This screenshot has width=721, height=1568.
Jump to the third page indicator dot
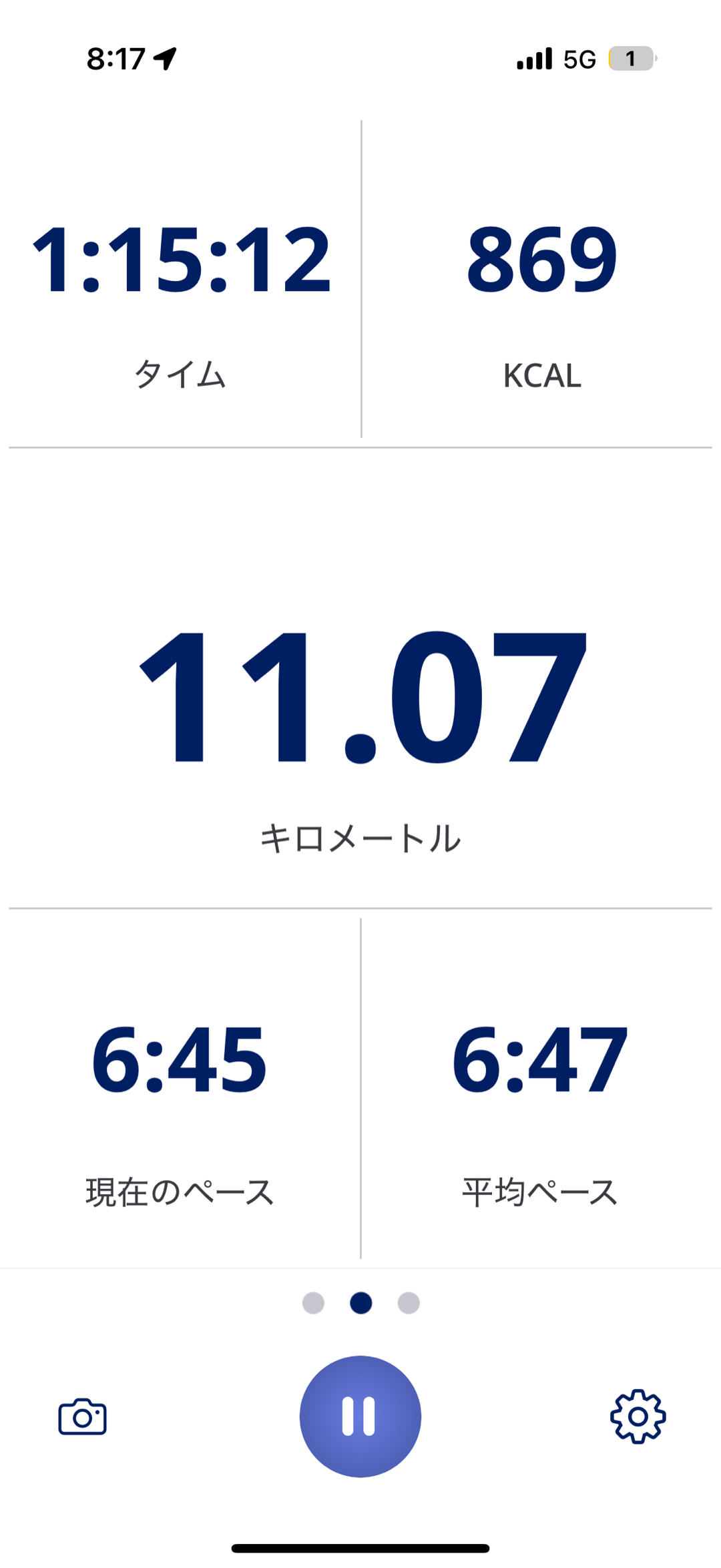[409, 1303]
